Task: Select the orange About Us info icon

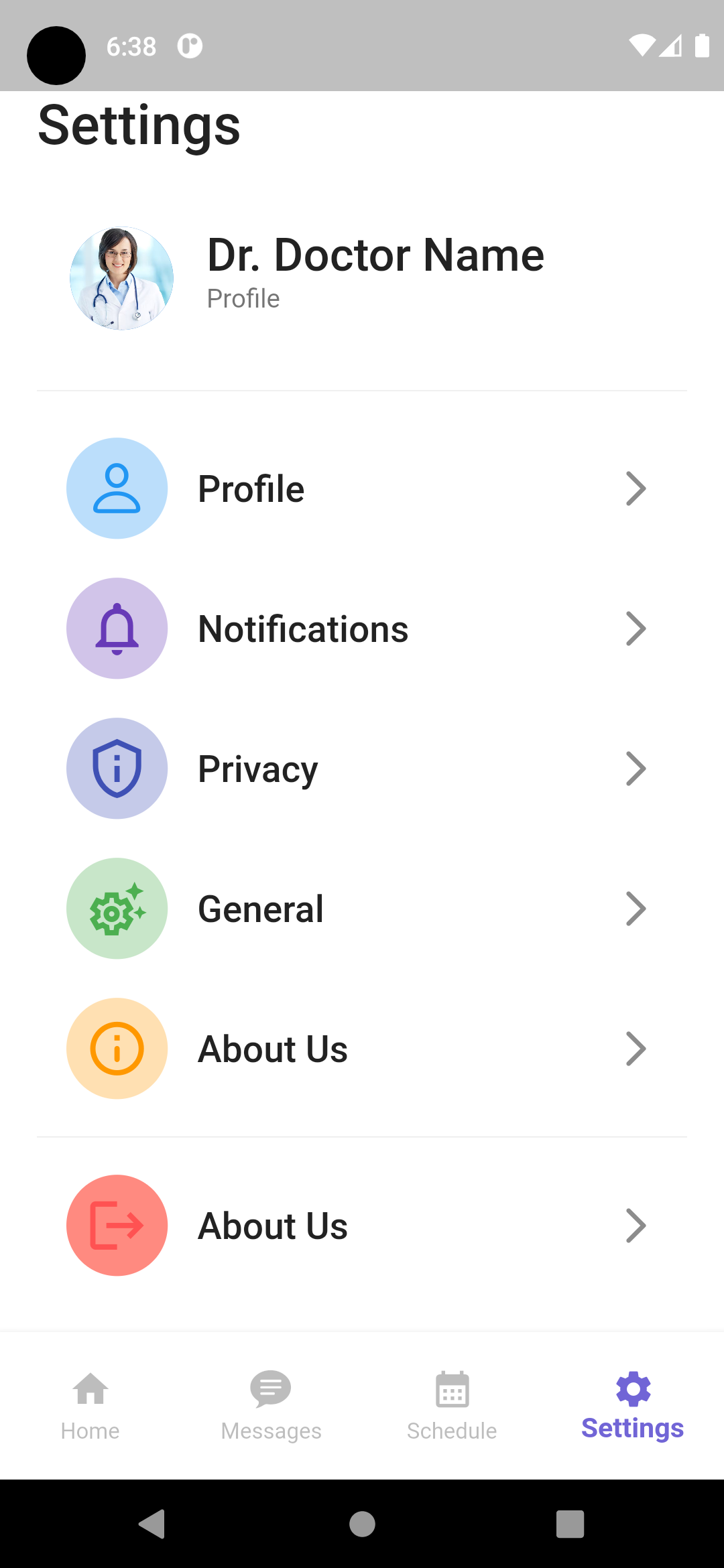Action: click(x=117, y=1048)
